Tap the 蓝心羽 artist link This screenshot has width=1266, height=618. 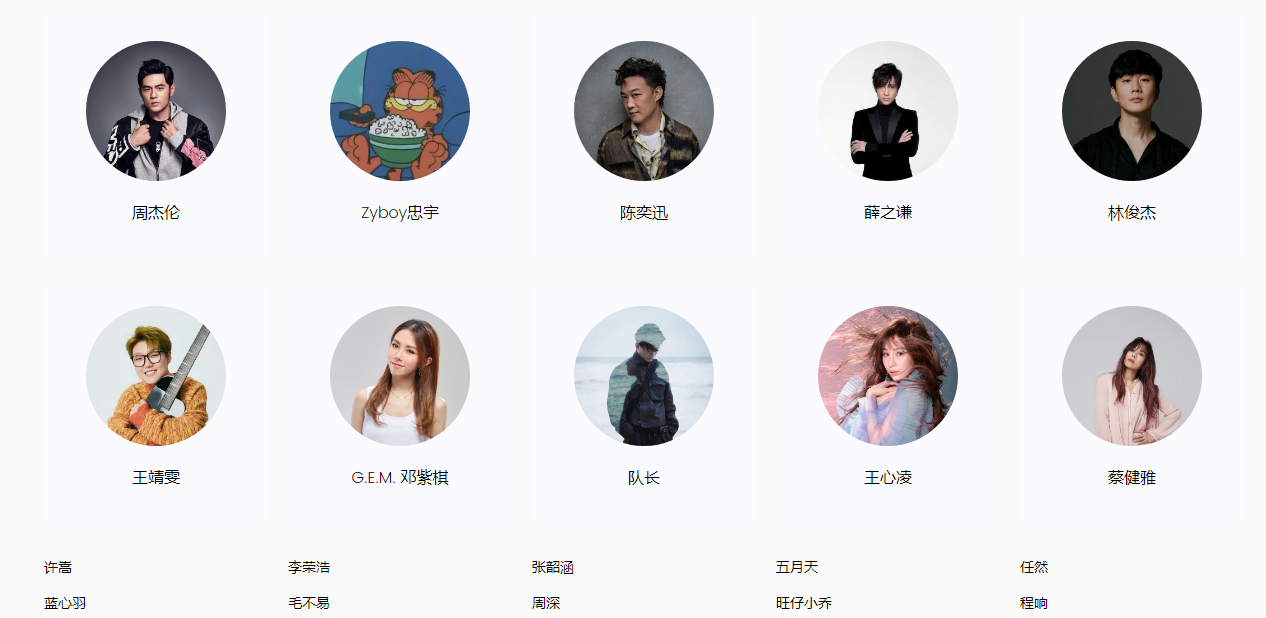pyautogui.click(x=65, y=603)
